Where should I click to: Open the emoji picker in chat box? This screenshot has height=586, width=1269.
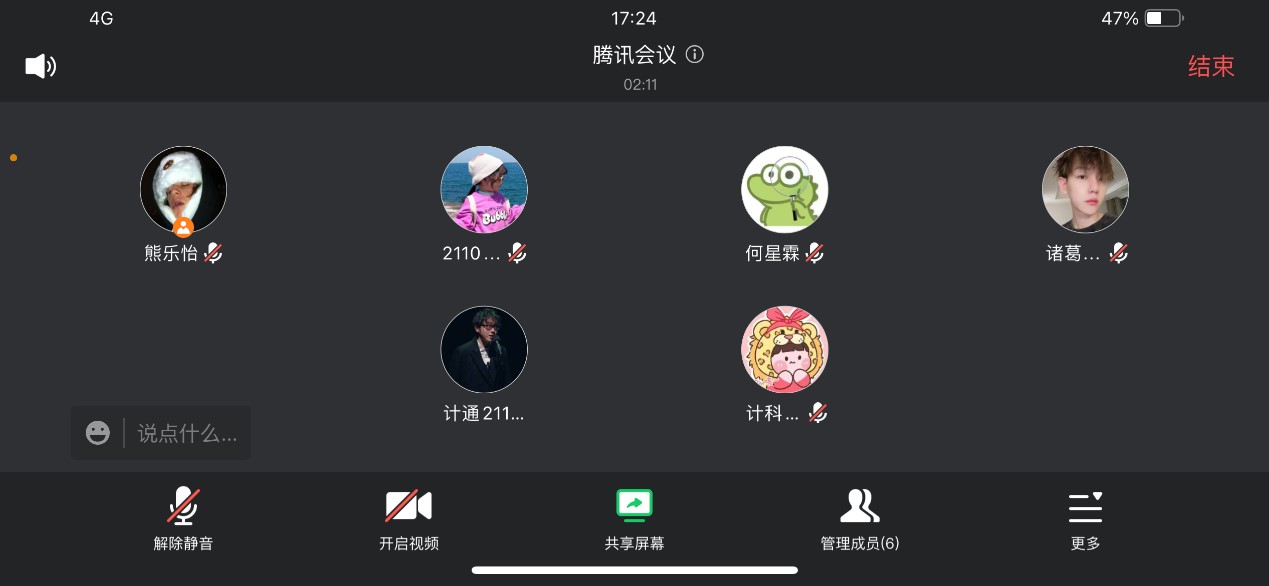click(98, 433)
